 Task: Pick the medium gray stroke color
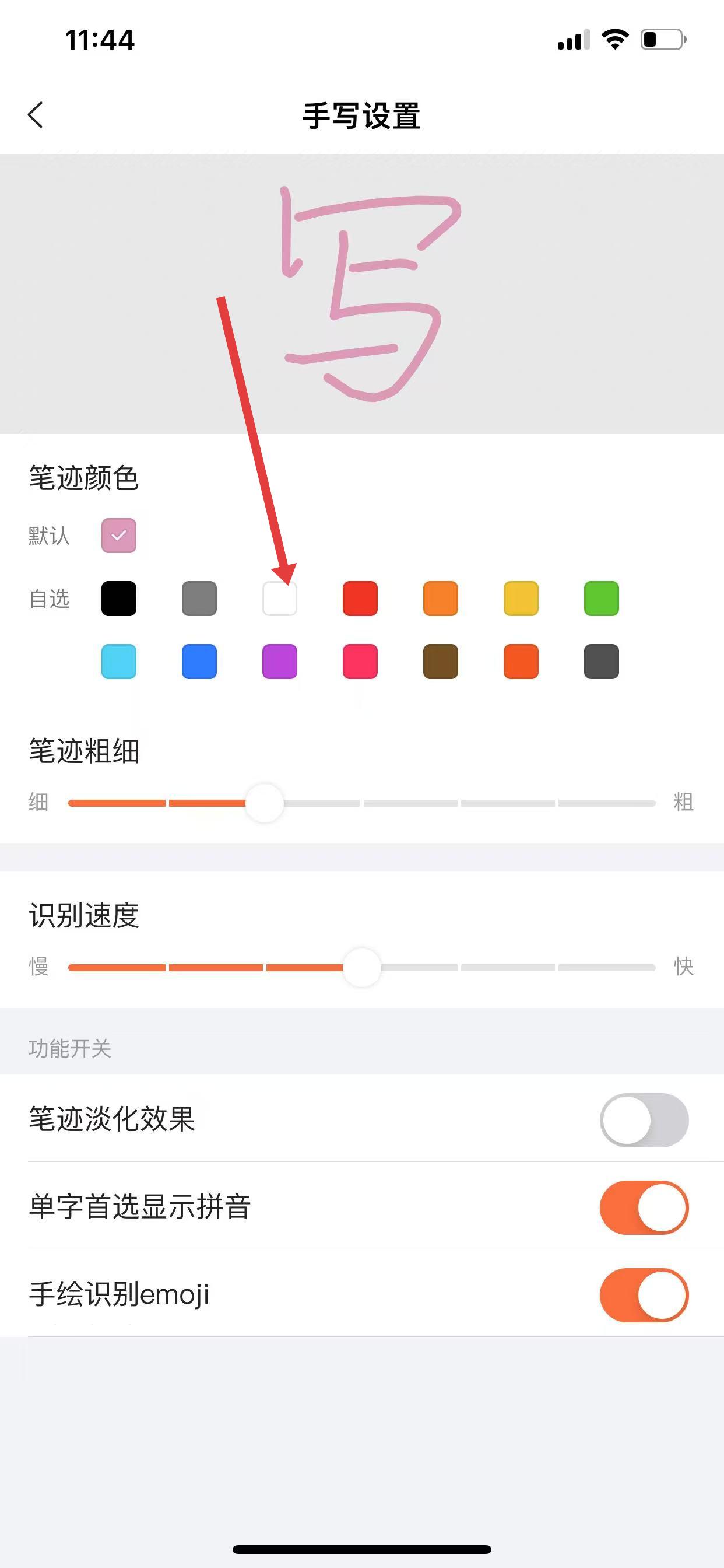(x=199, y=598)
